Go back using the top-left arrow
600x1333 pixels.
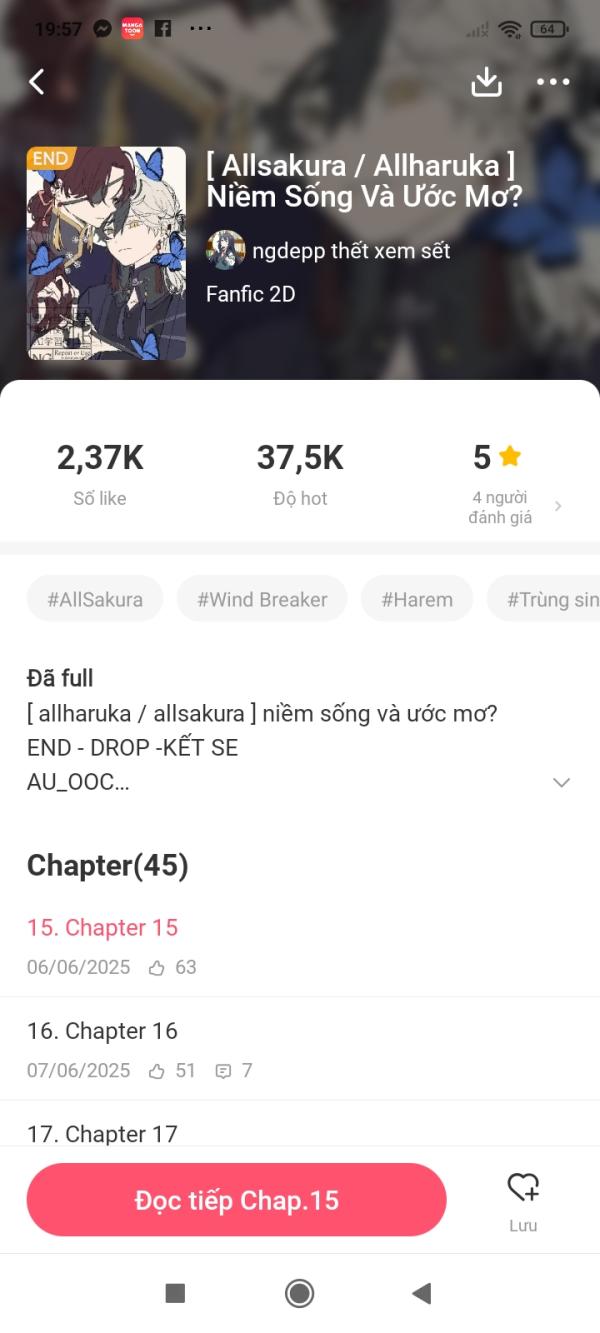tap(37, 82)
